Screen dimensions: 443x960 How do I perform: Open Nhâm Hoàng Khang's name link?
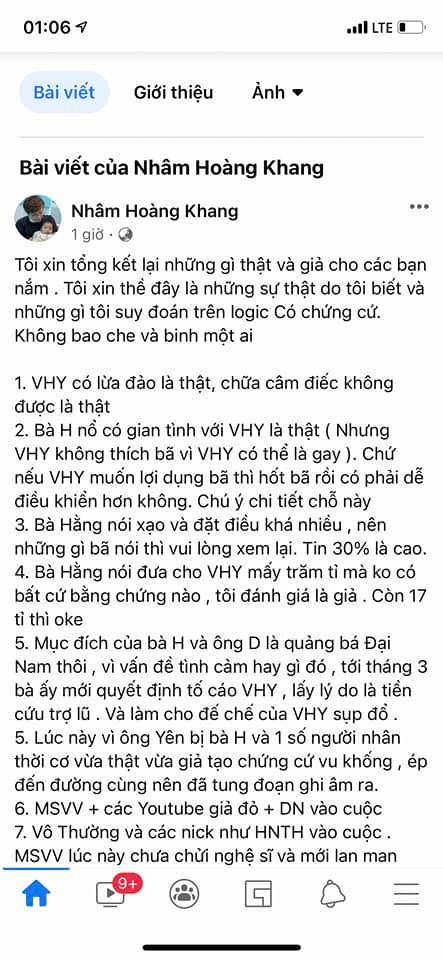click(155, 211)
